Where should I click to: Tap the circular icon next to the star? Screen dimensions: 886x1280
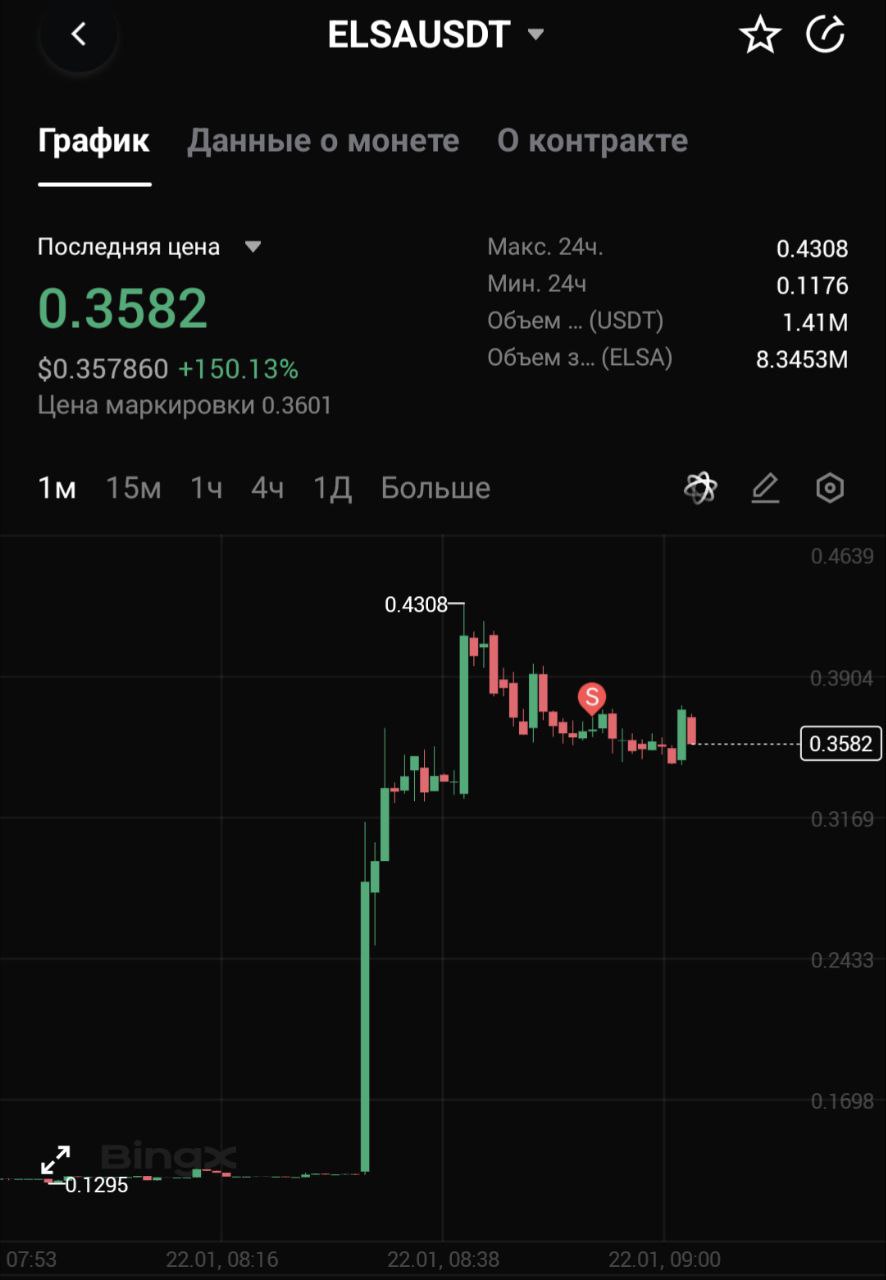pos(825,36)
